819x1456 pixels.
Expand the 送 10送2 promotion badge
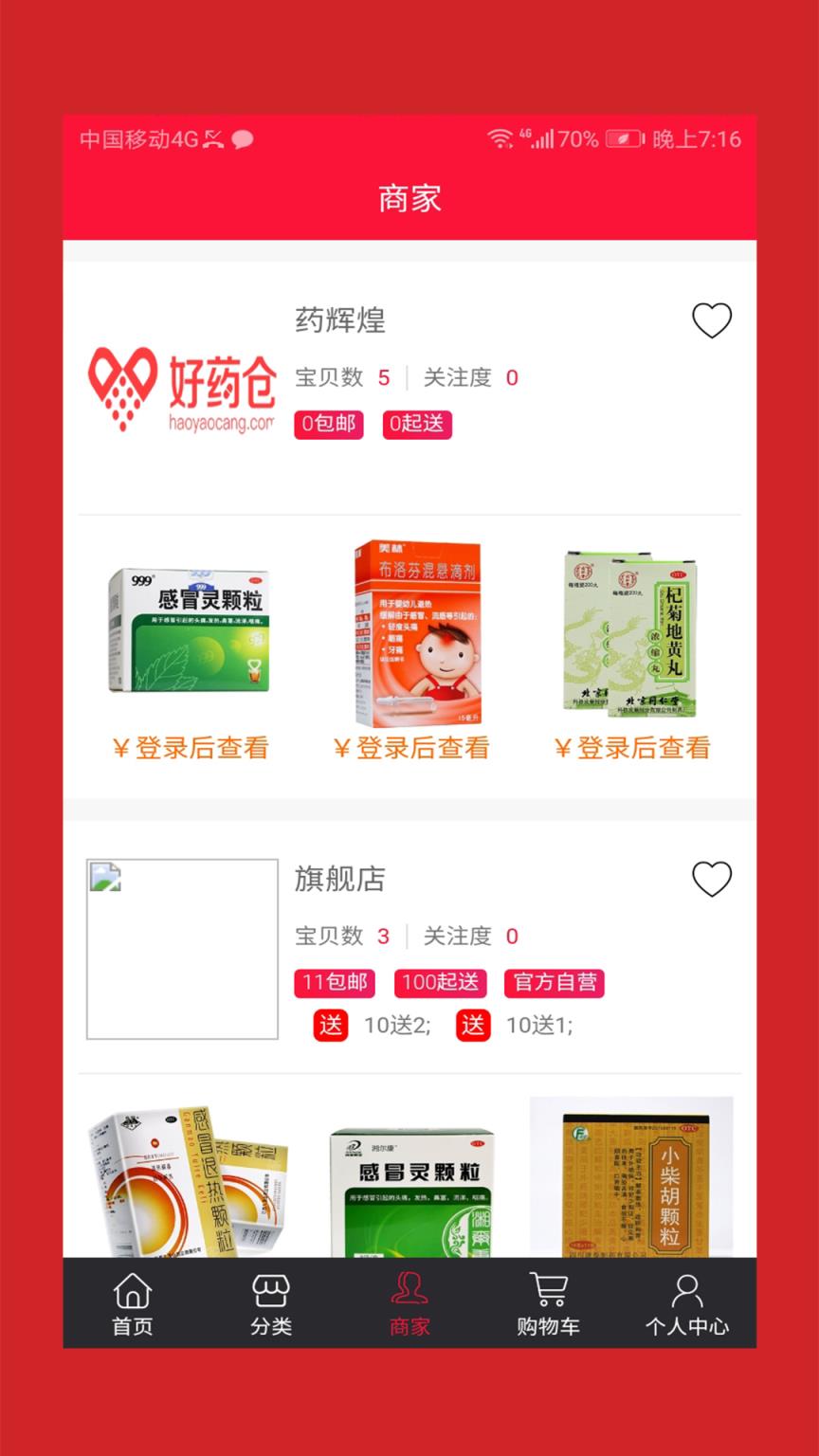pos(330,1026)
